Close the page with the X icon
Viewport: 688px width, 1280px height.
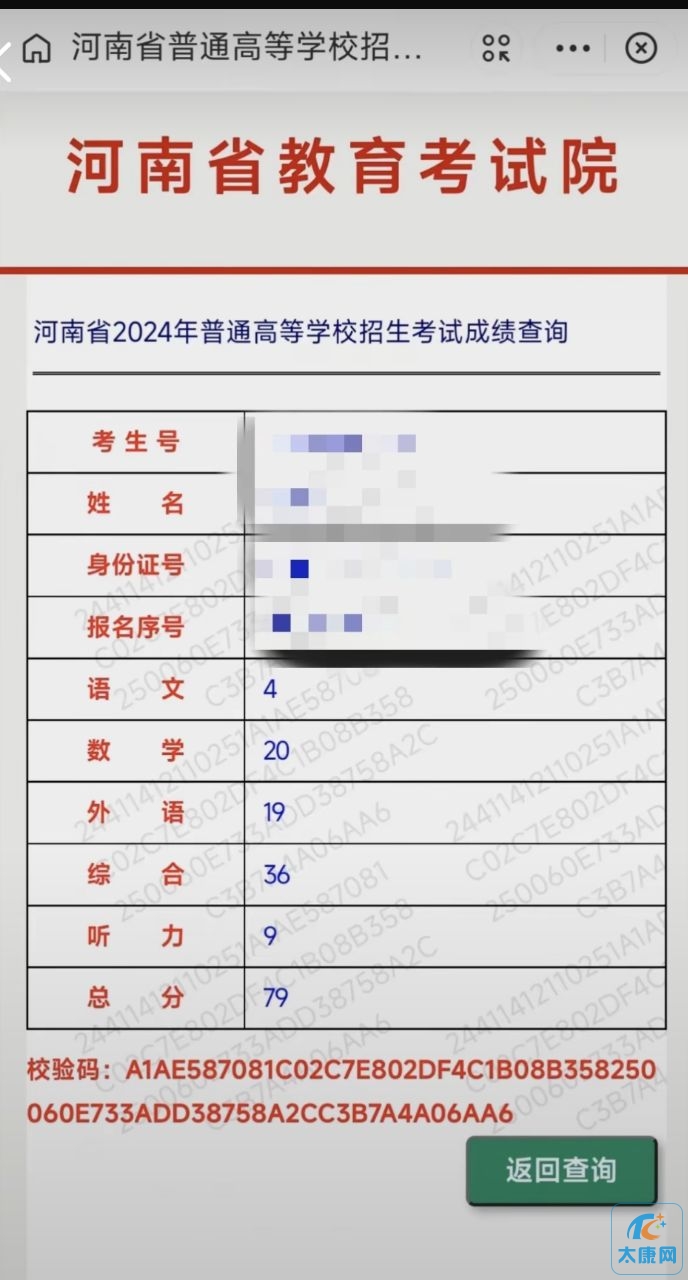tap(641, 47)
